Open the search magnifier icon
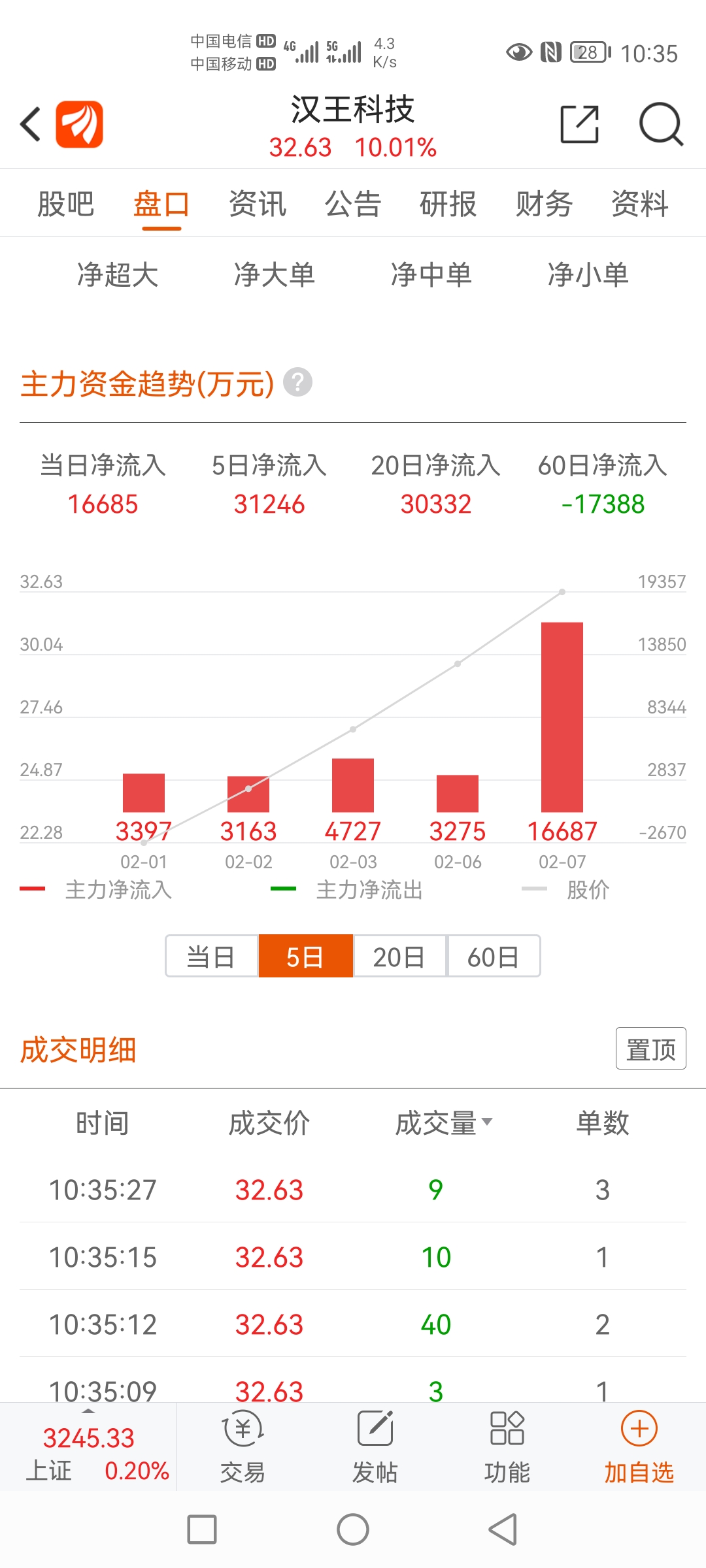 coord(661,123)
